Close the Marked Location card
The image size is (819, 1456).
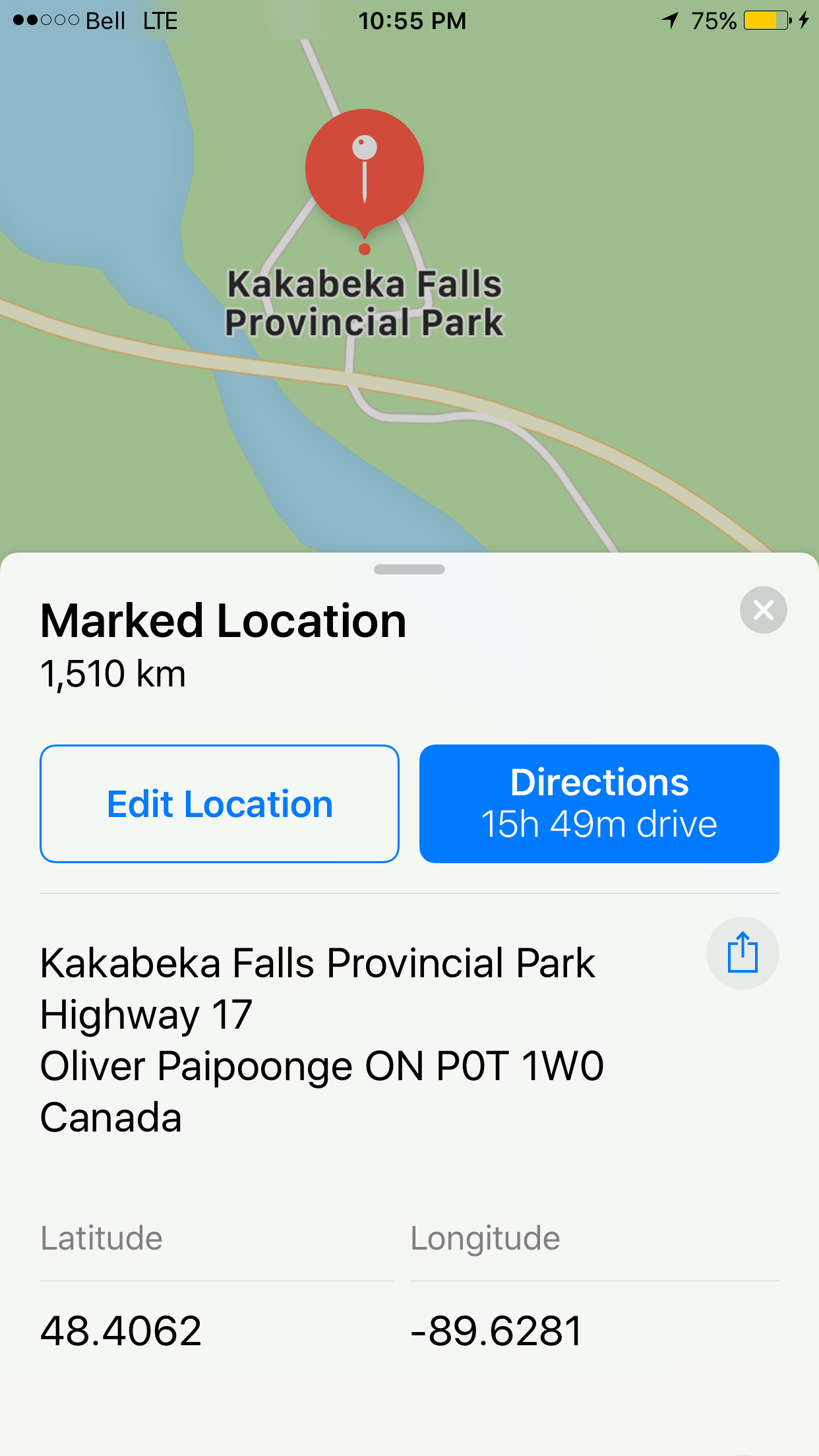coord(763,610)
